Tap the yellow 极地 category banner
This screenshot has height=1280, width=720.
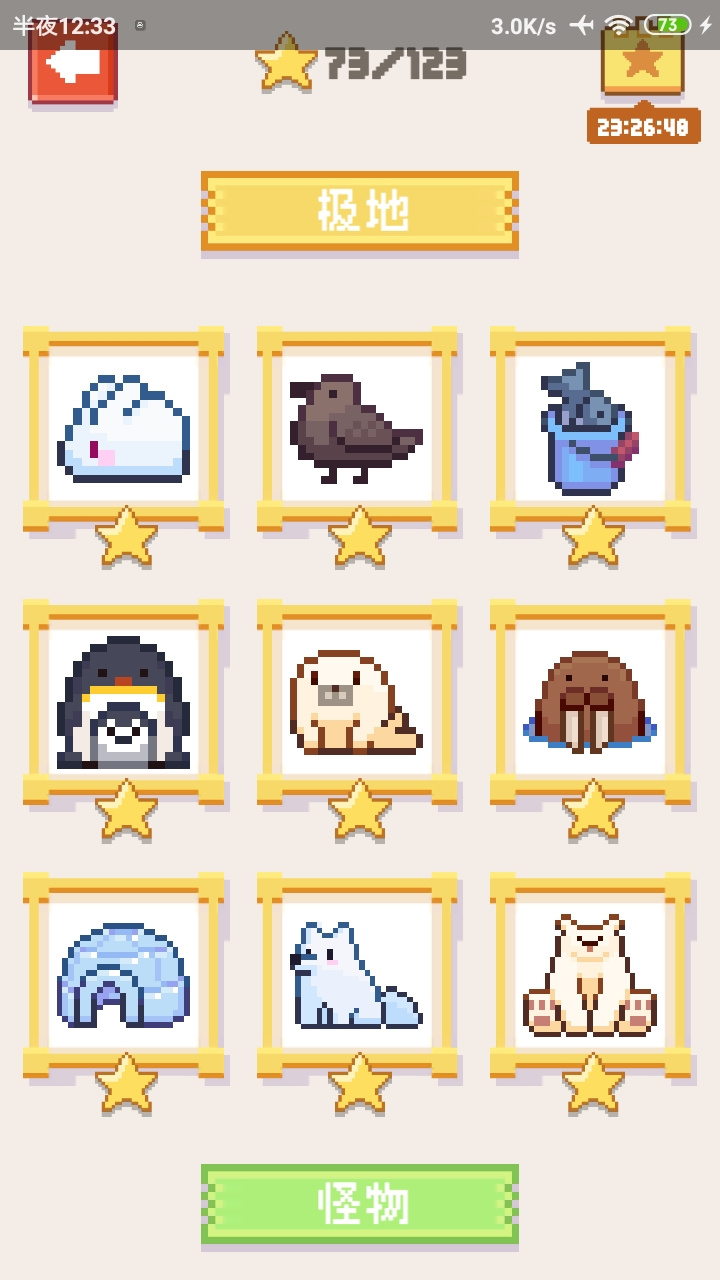click(360, 211)
